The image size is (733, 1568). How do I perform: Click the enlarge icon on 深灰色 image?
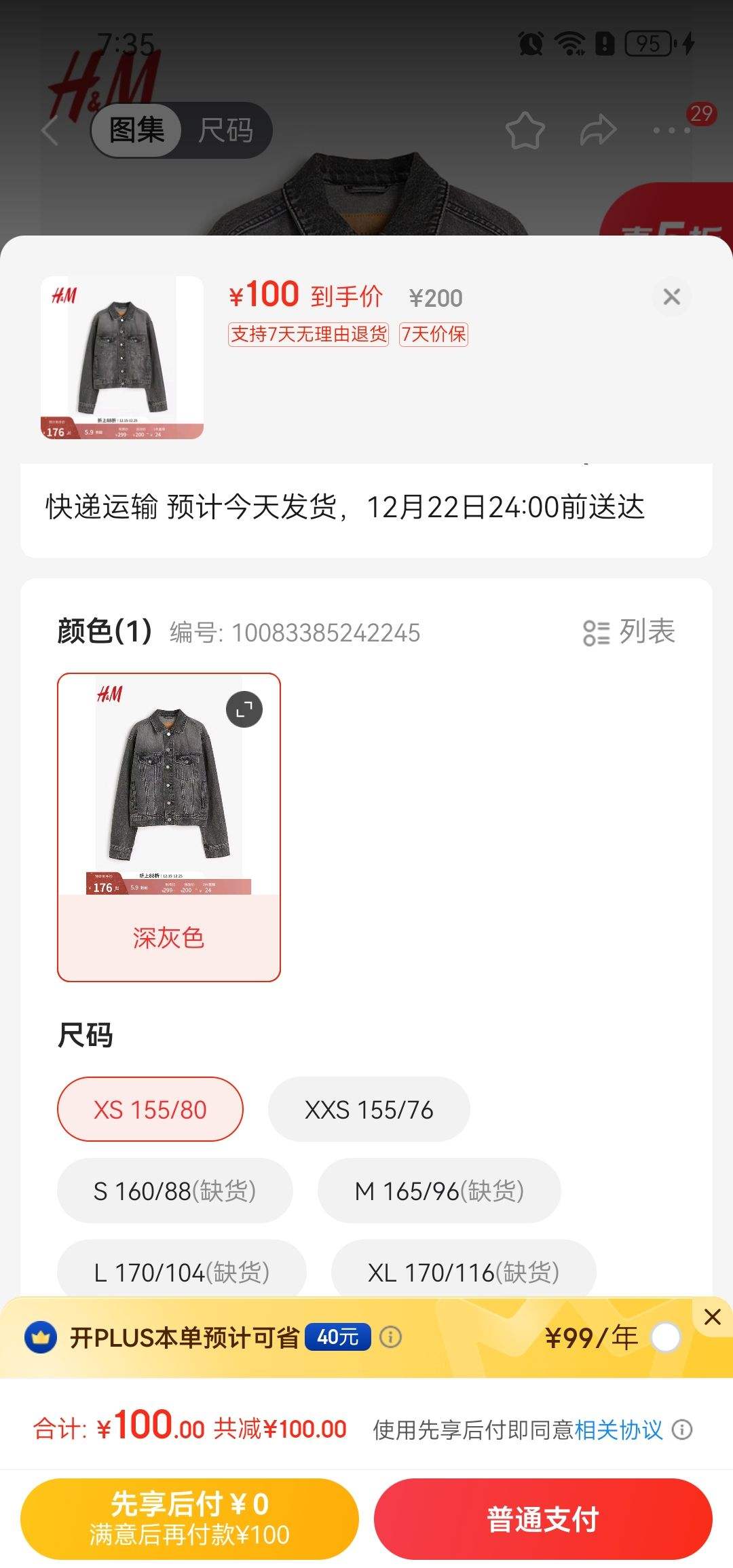pyautogui.click(x=244, y=708)
